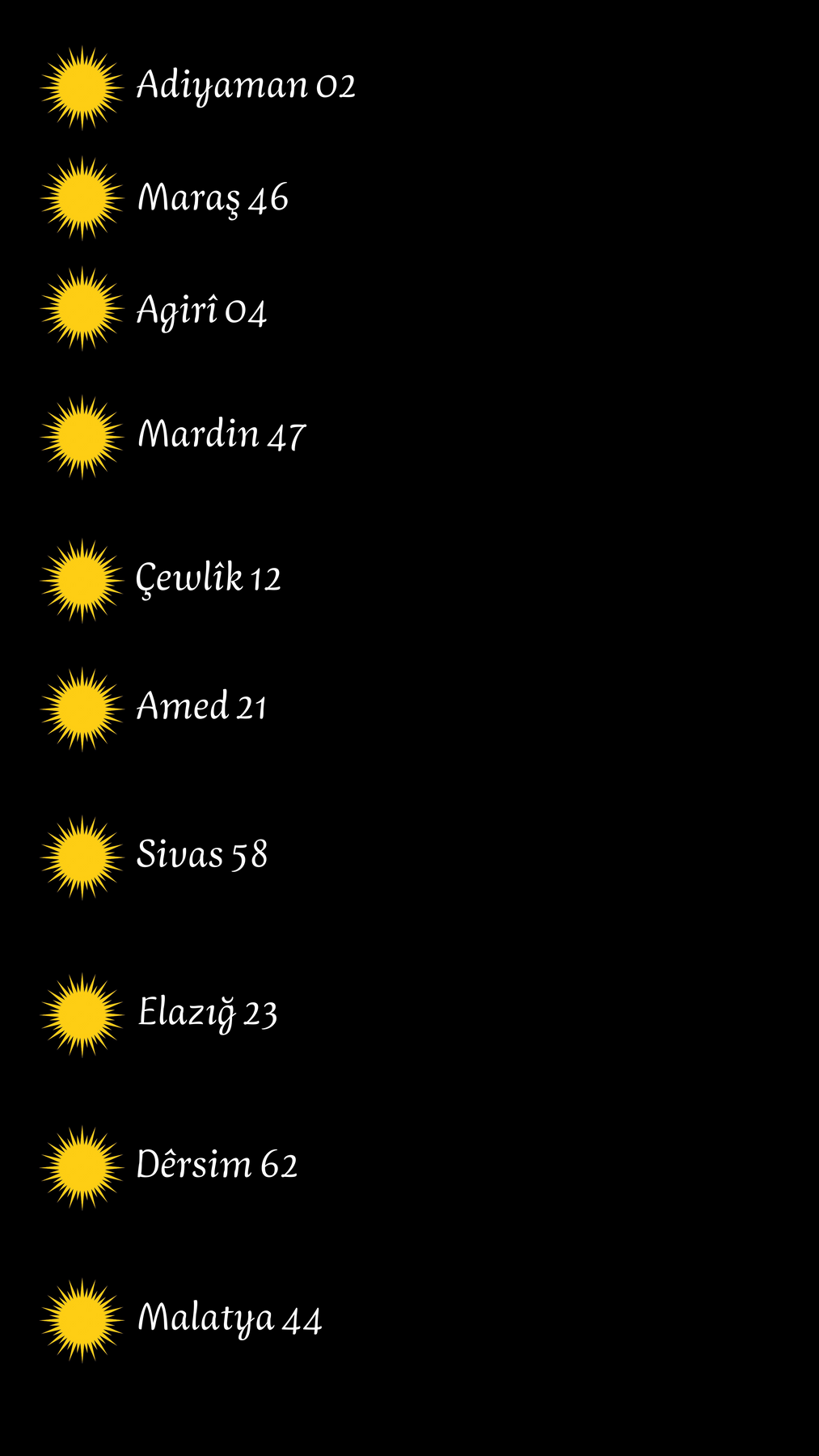Choose Mardin 47
The width and height of the screenshot is (819, 1456).
point(221,434)
